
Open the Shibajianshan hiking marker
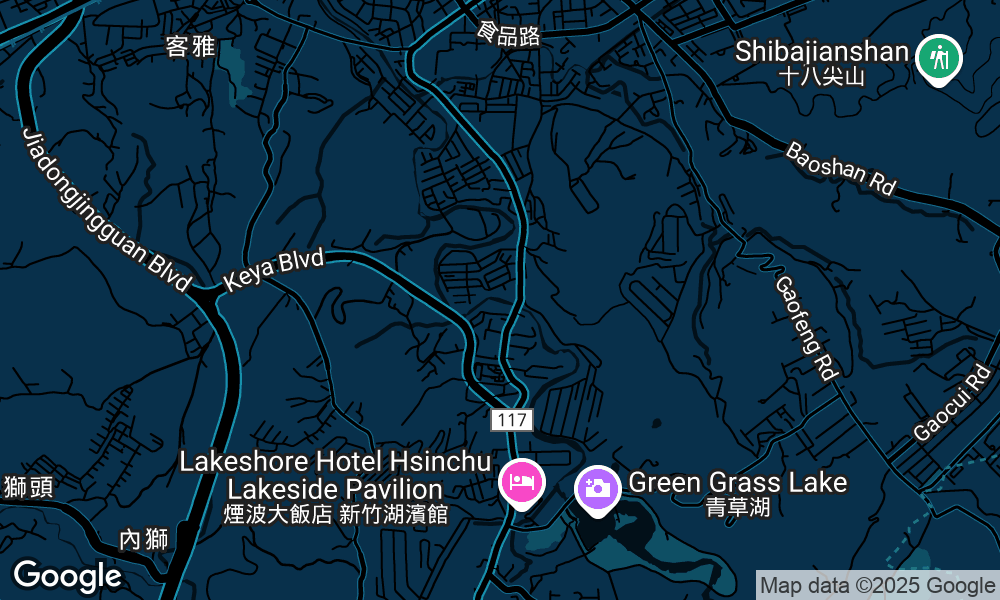939,58
